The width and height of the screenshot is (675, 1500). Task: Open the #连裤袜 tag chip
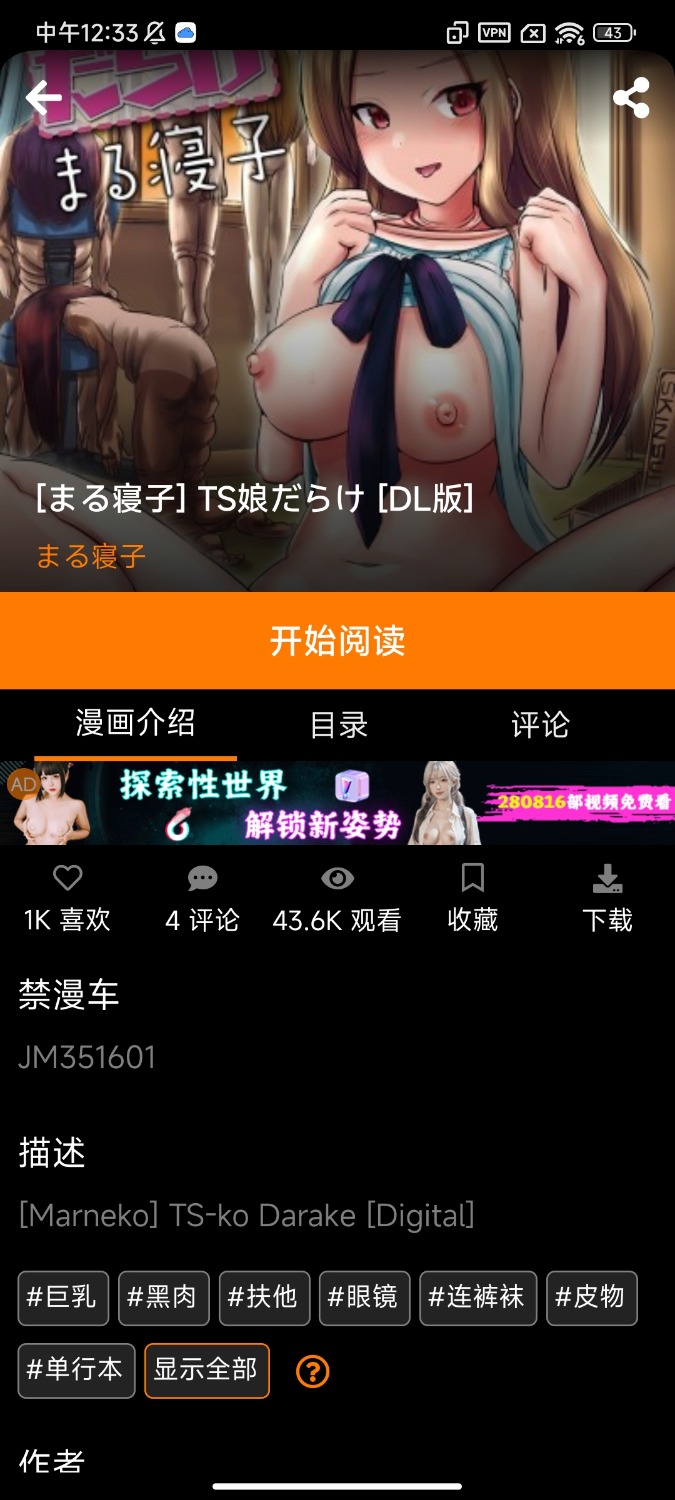point(478,1298)
